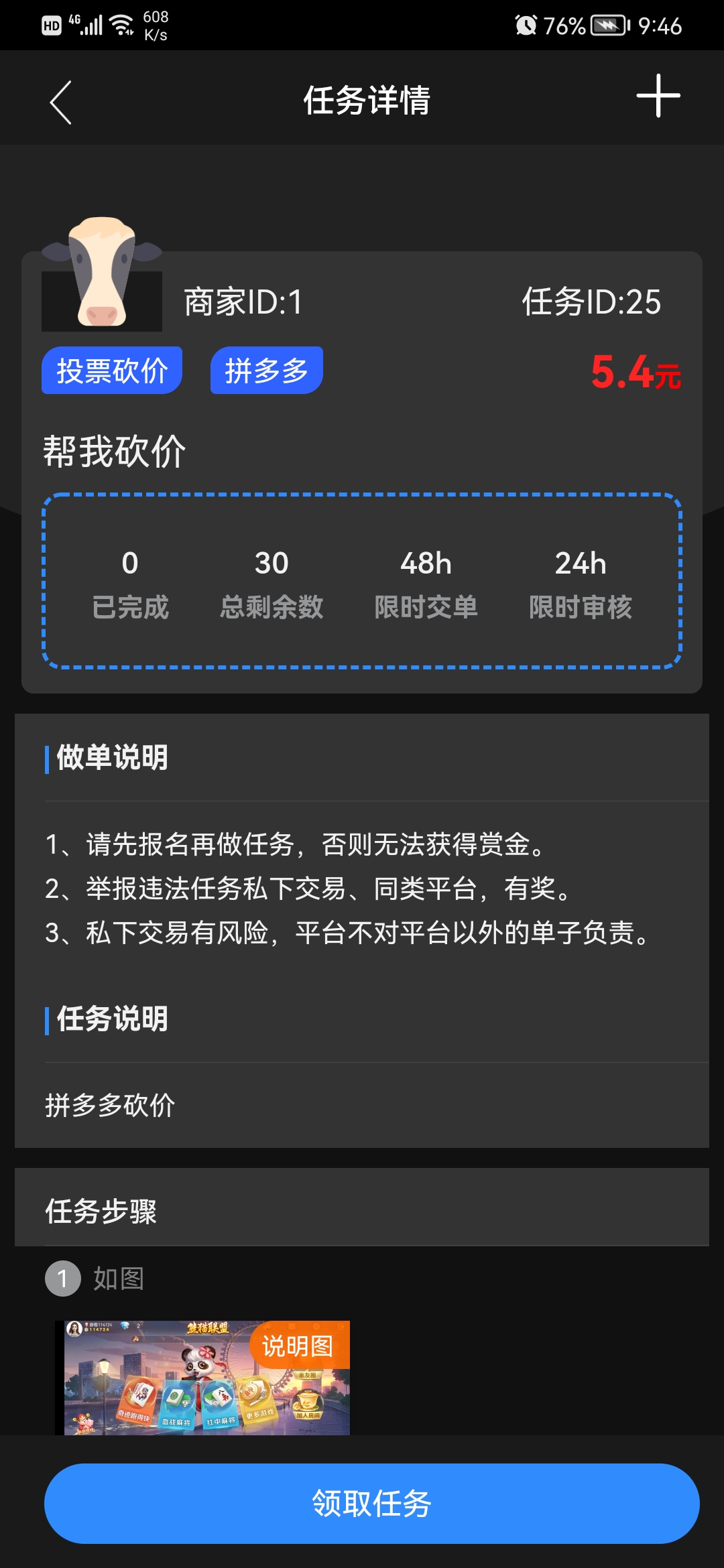Tap the plus icon in the header
The image size is (724, 1568).
click(658, 96)
